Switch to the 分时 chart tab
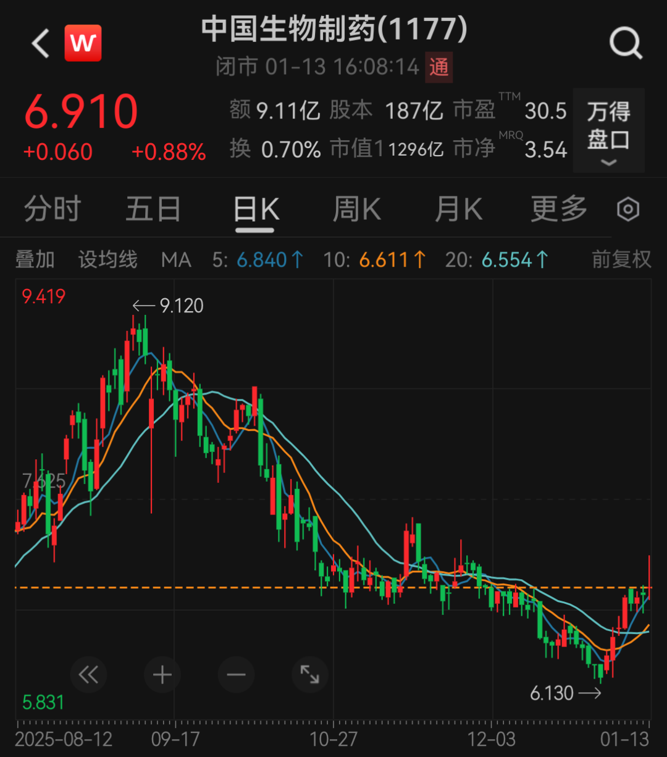 (x=52, y=209)
